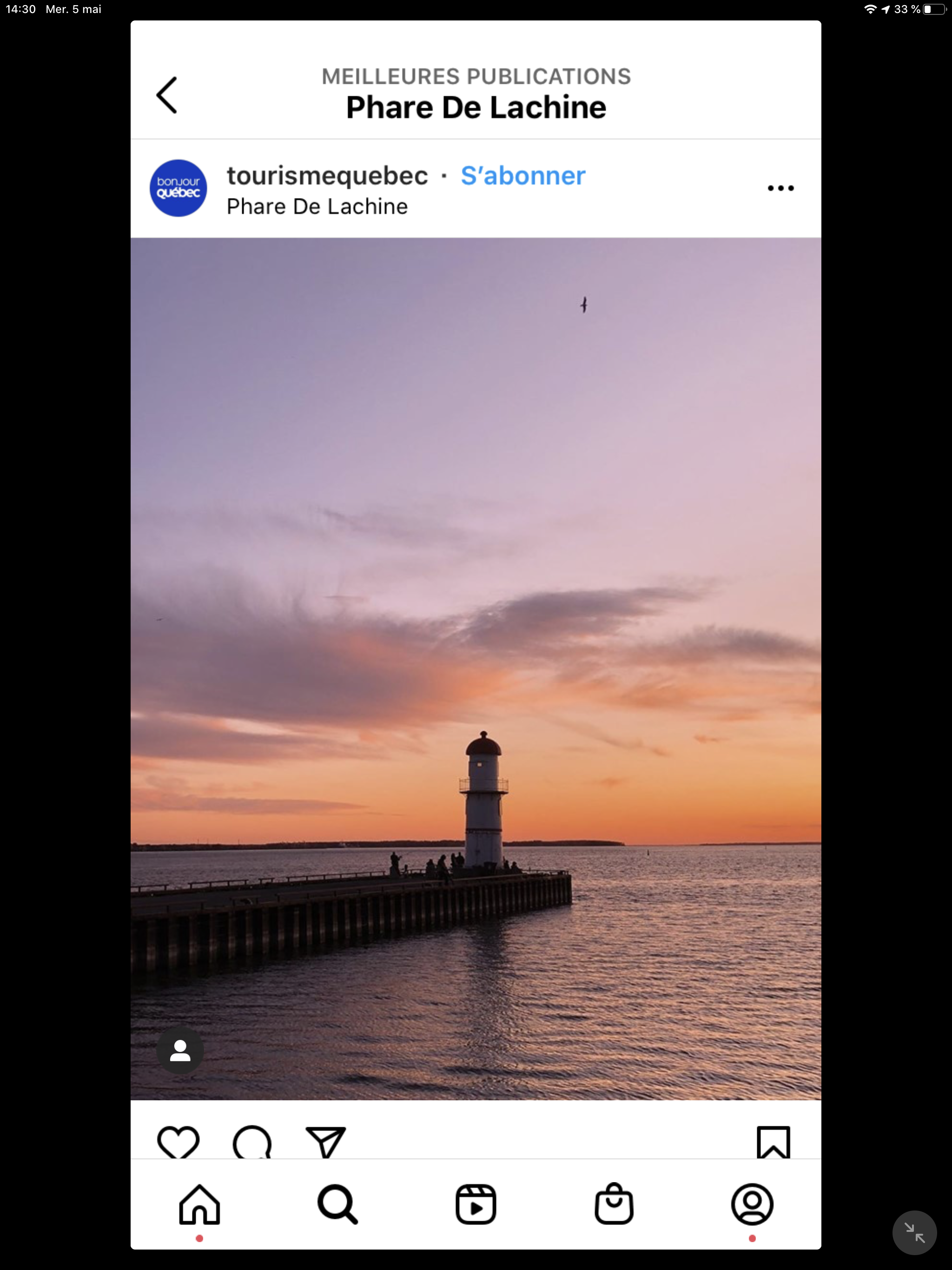
Task: Open the post's three-dot options menu
Action: tap(780, 188)
